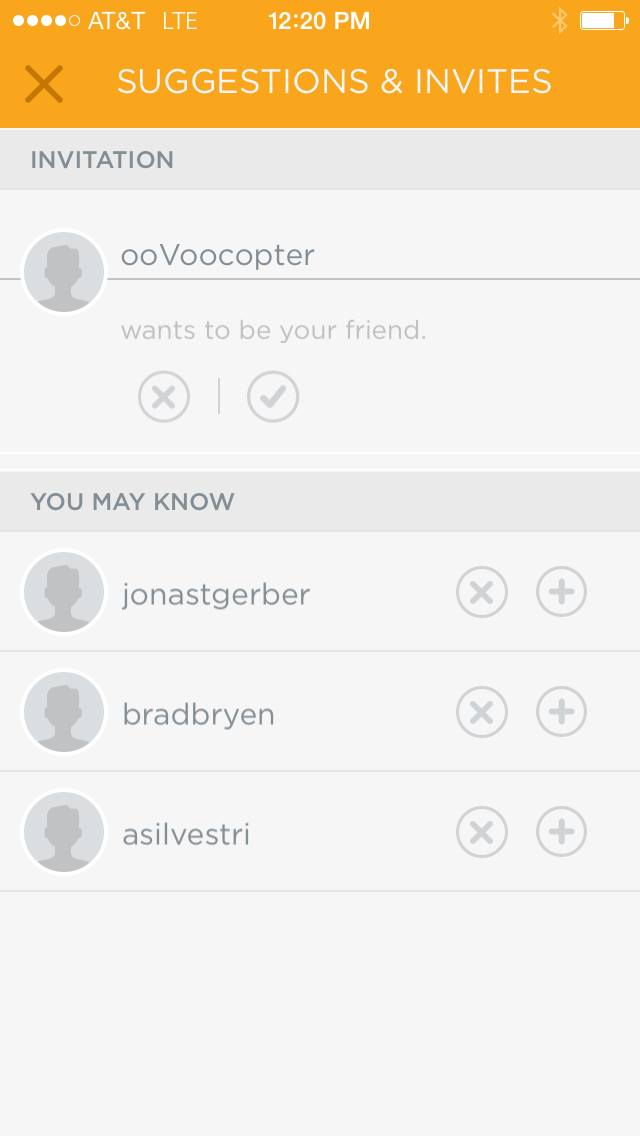This screenshot has height=1136, width=640.
Task: Remove bradbryen from suggestions
Action: point(482,712)
